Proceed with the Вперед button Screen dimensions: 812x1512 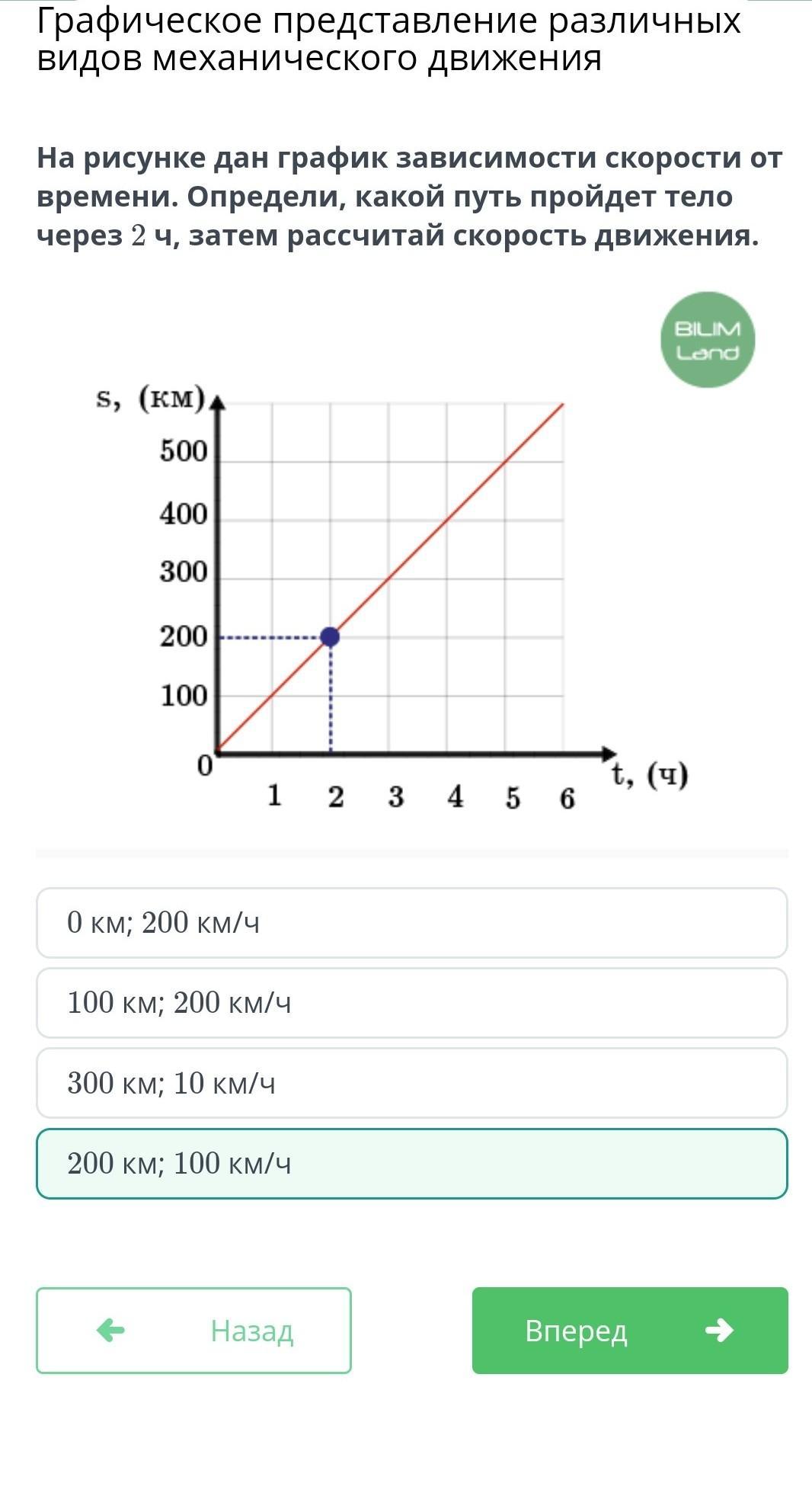629,1330
